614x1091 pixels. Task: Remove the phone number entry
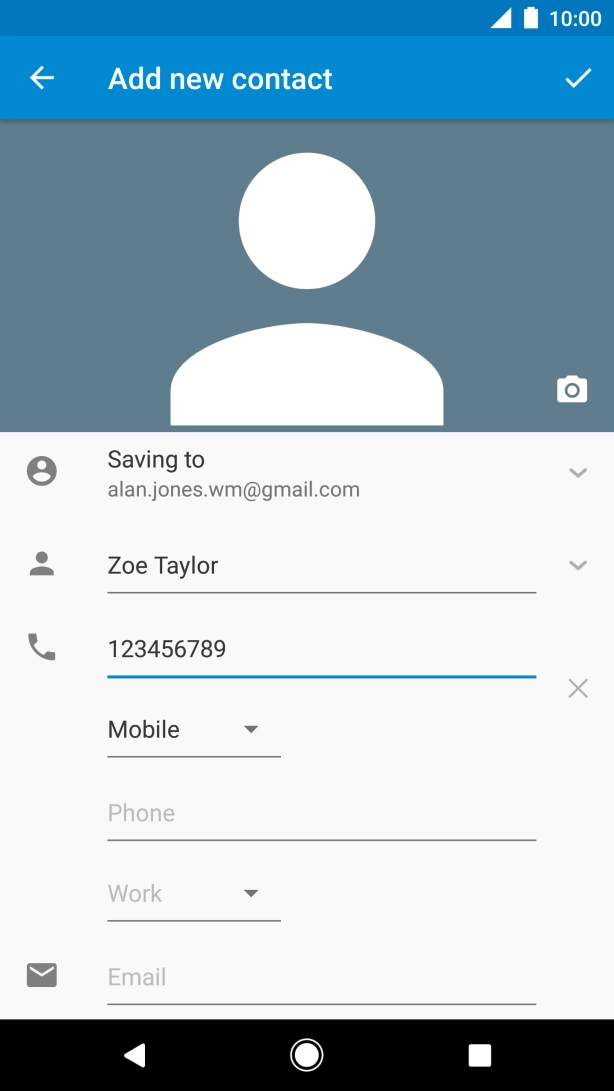click(x=577, y=688)
